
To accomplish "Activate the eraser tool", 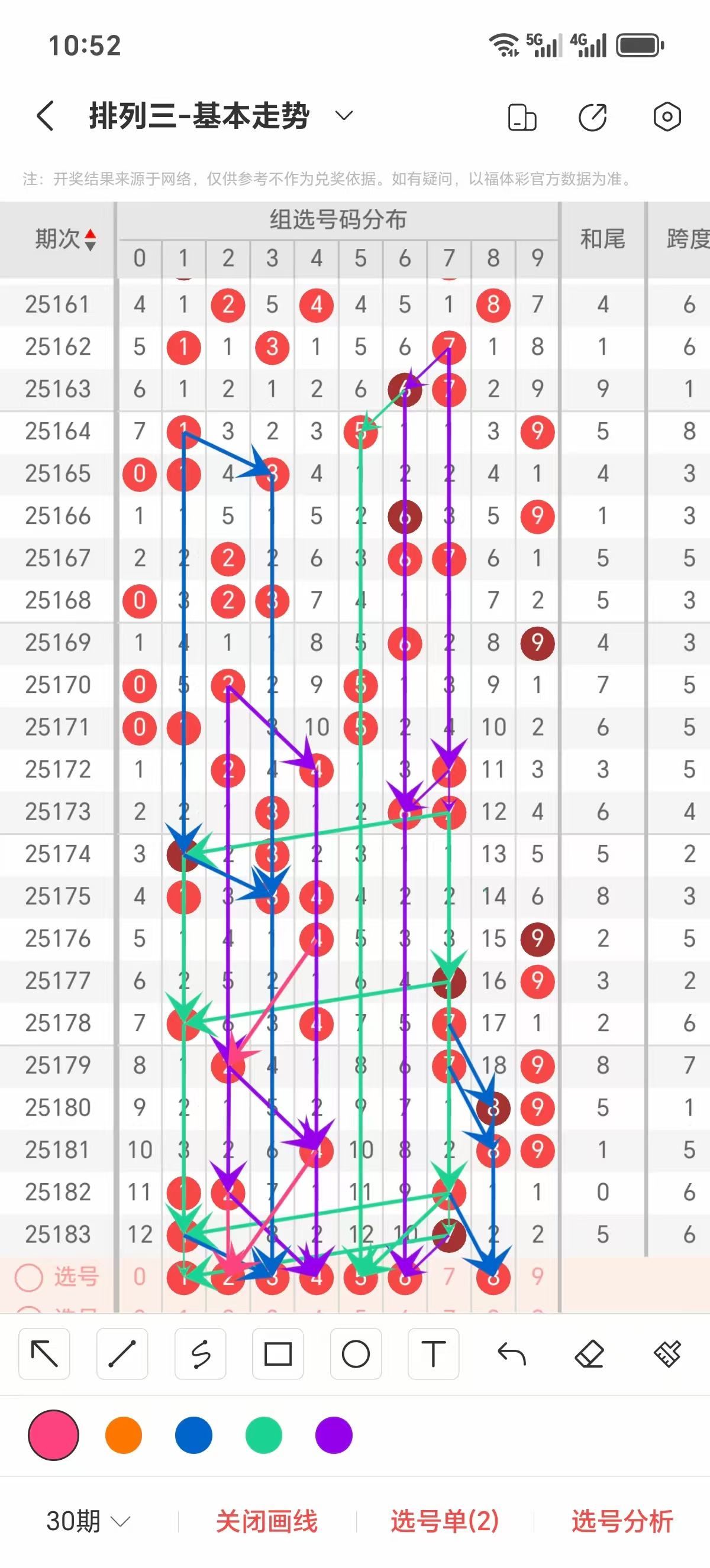I will pyautogui.click(x=589, y=1353).
